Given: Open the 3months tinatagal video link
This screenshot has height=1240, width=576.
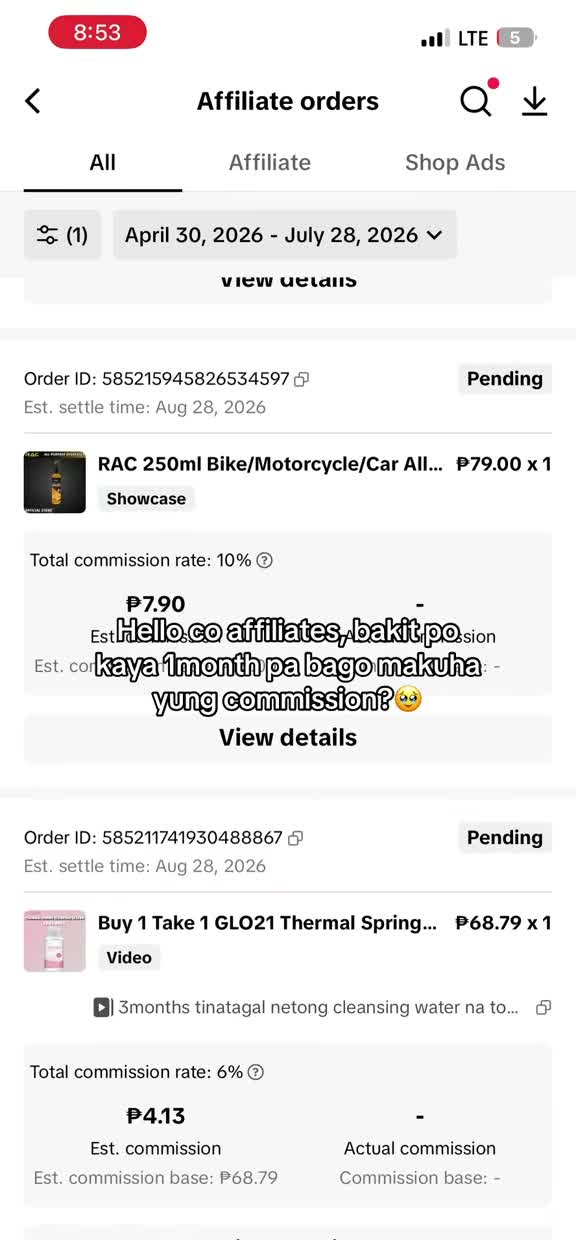Looking at the screenshot, I should tap(306, 1007).
